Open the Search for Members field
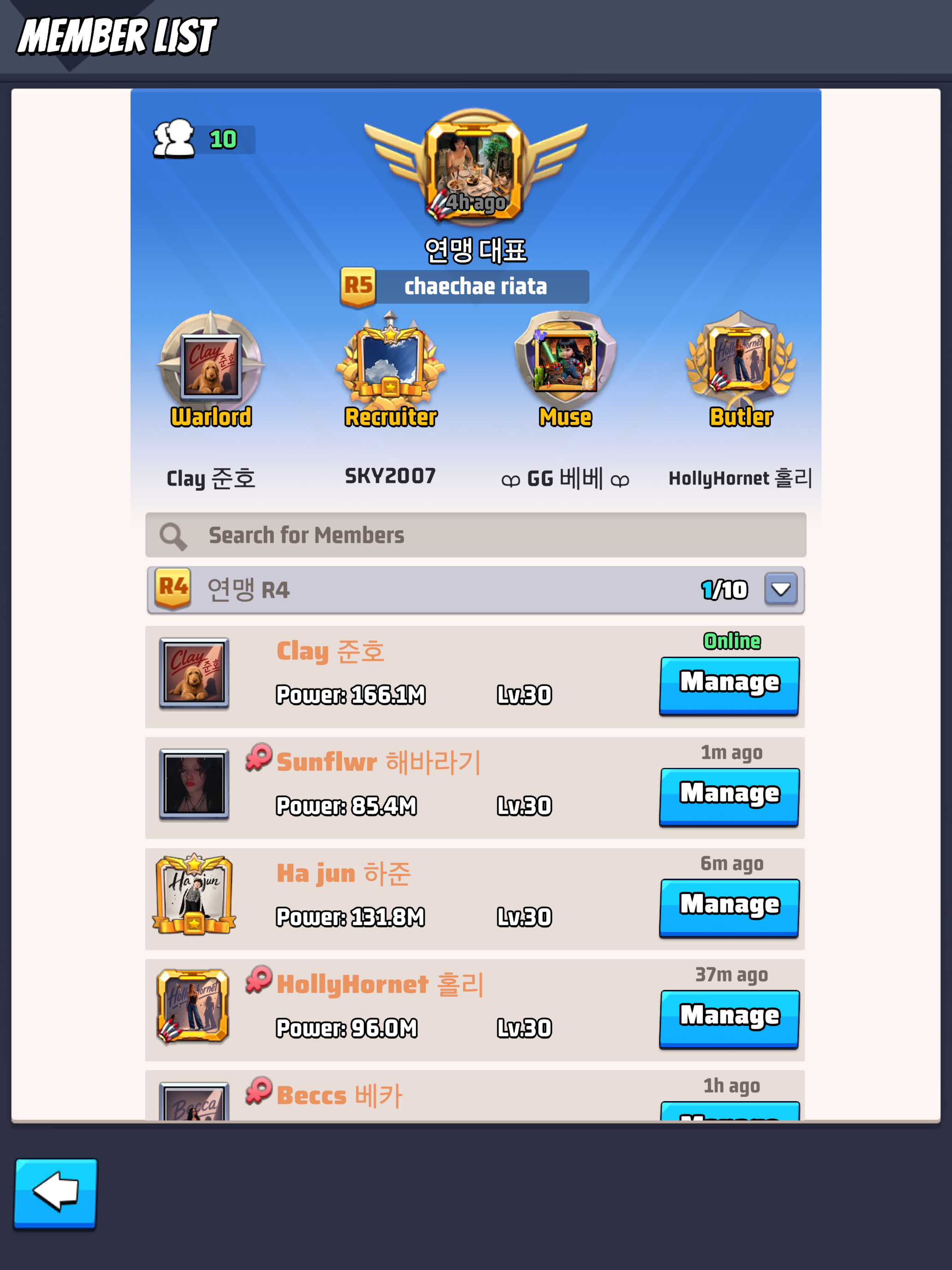952x1270 pixels. [x=476, y=535]
